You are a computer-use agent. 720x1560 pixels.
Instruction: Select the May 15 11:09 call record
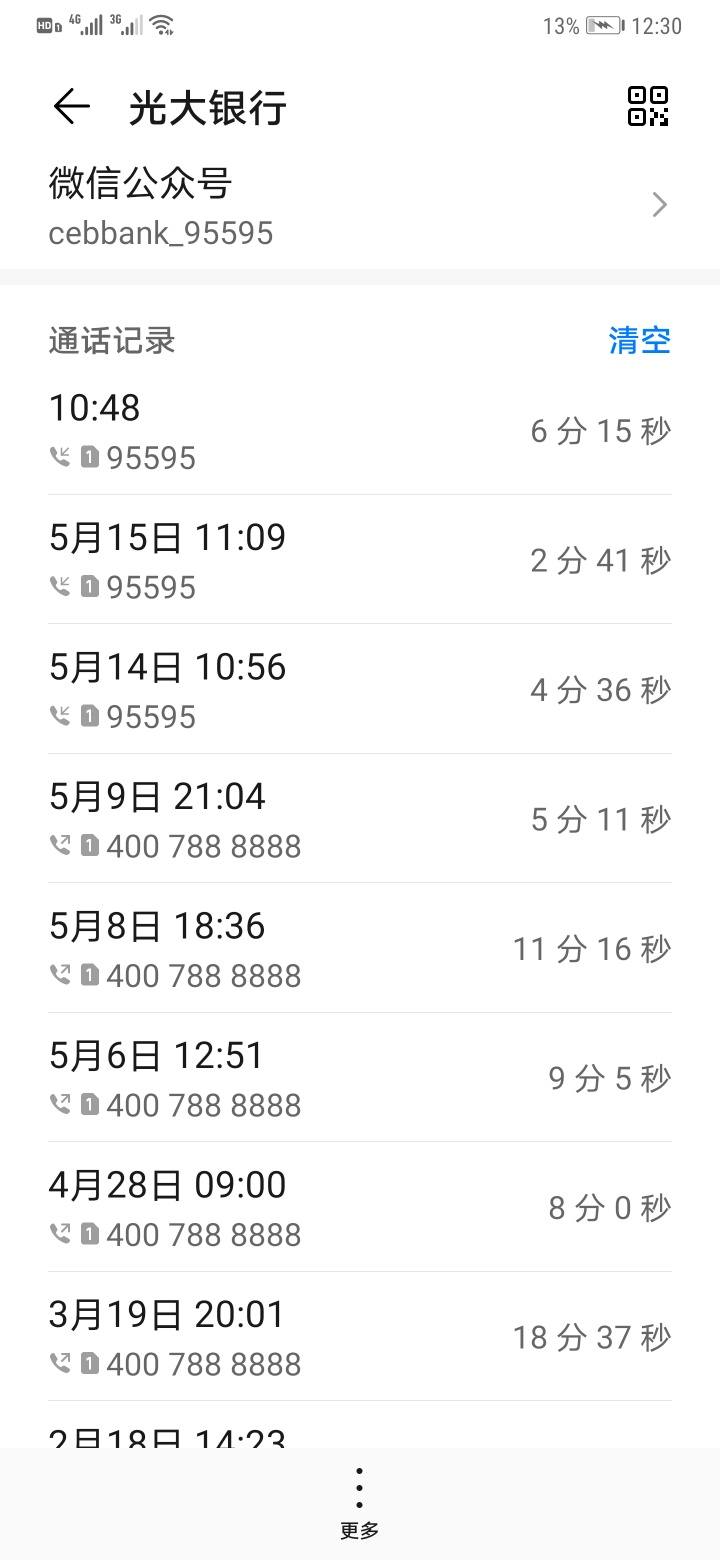(360, 560)
